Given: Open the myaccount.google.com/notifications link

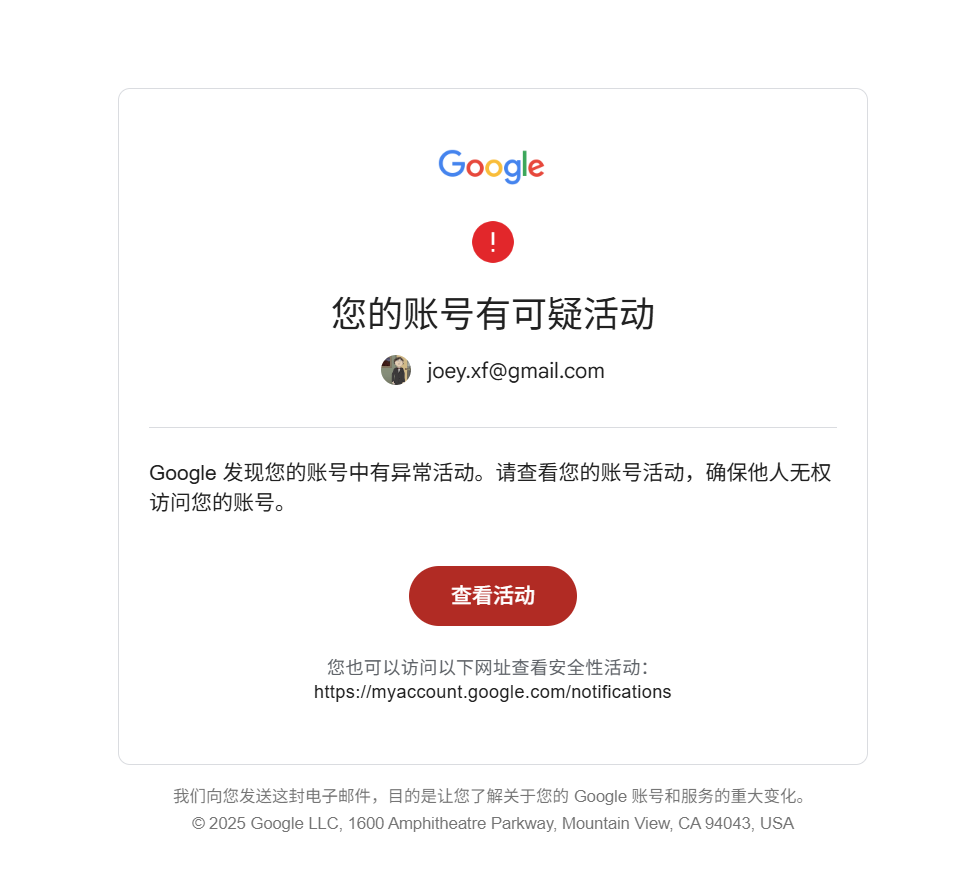Looking at the screenshot, I should pyautogui.click(x=492, y=692).
